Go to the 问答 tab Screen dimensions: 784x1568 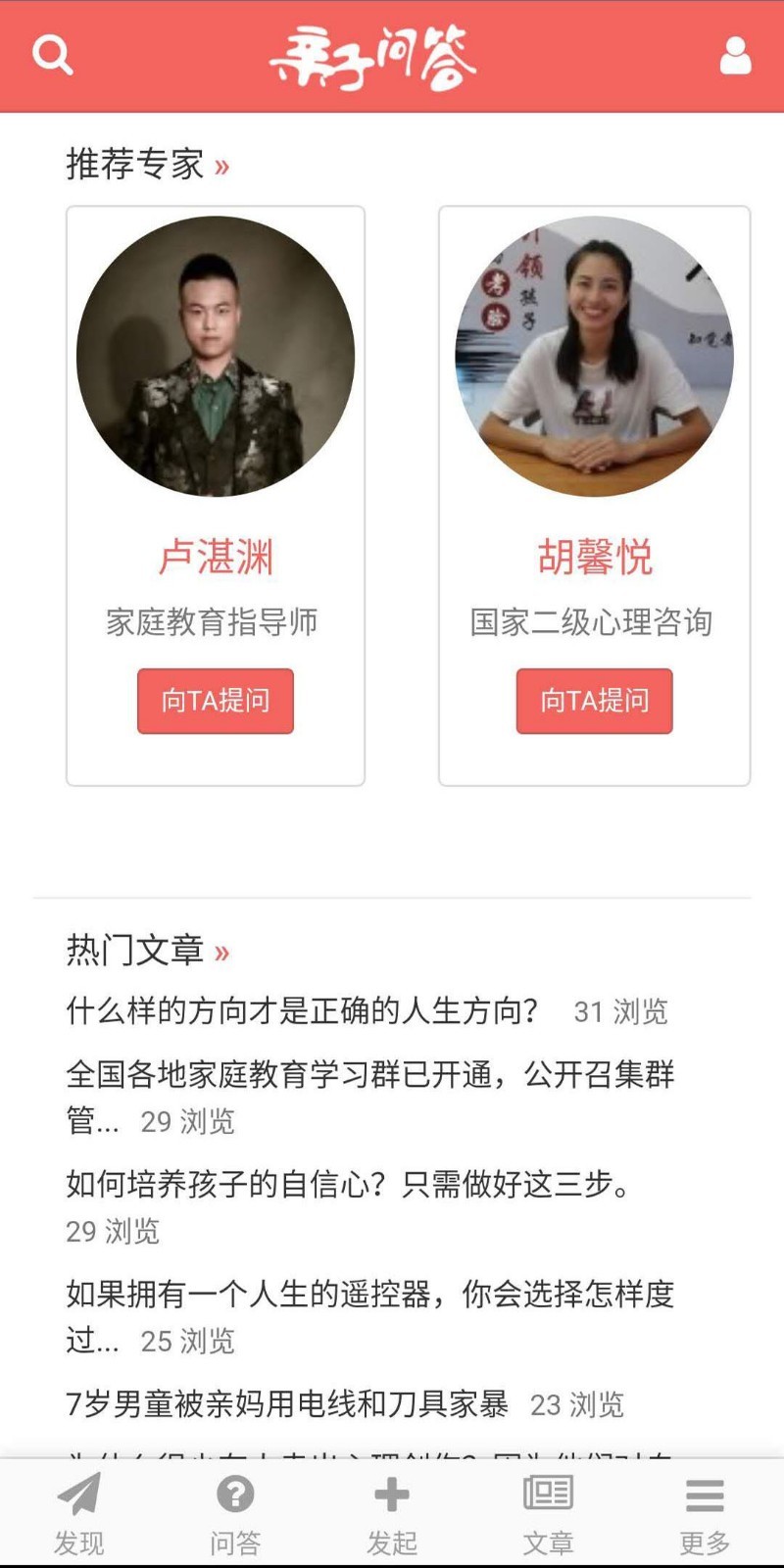[x=235, y=1514]
